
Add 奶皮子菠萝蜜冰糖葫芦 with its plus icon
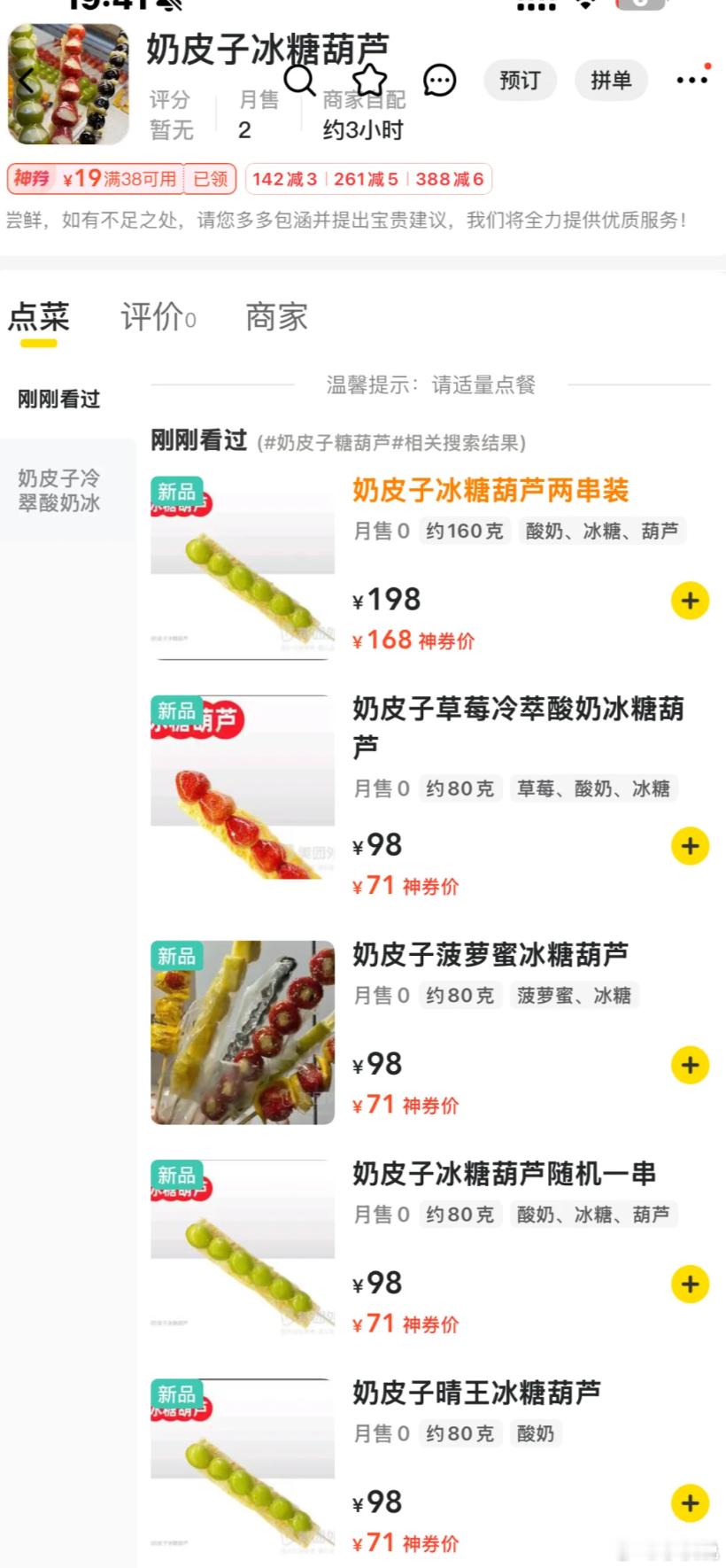pos(690,1066)
